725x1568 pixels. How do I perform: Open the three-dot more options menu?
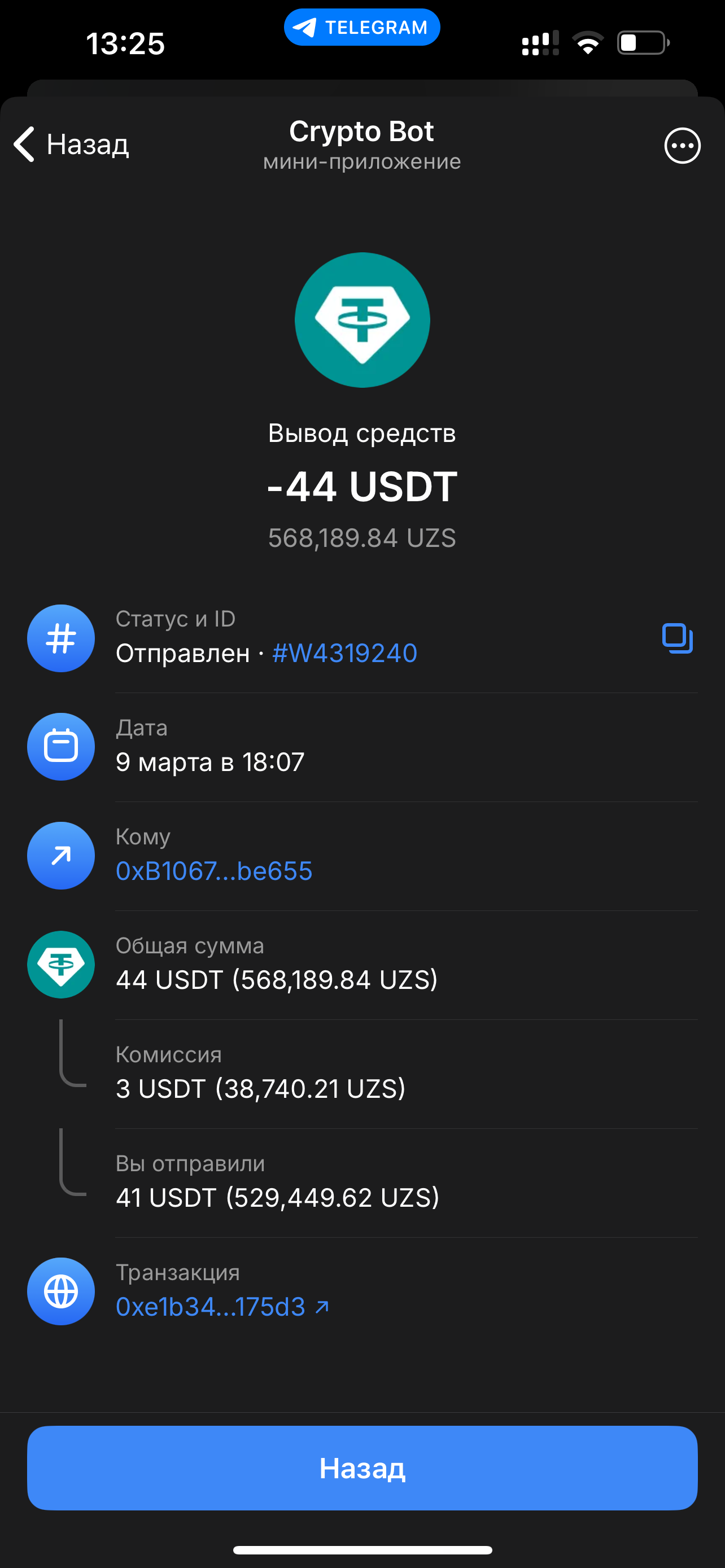(682, 146)
